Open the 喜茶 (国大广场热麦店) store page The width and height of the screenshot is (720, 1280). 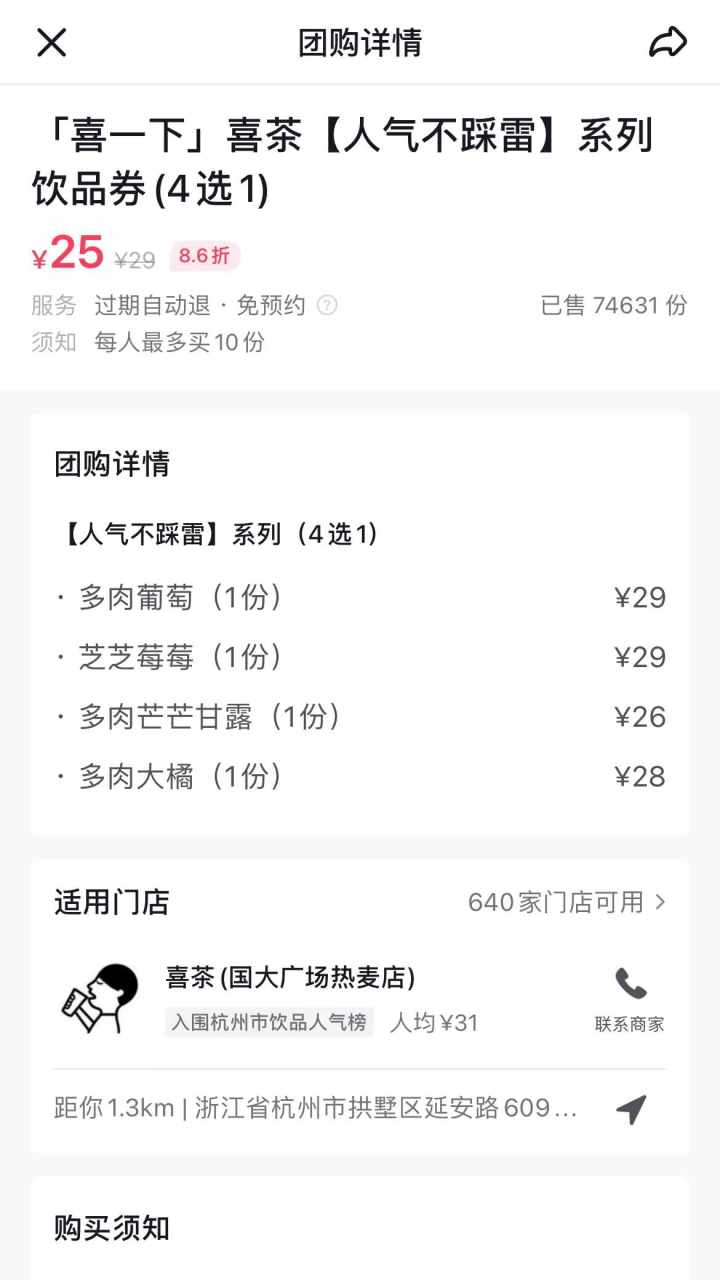(290, 977)
